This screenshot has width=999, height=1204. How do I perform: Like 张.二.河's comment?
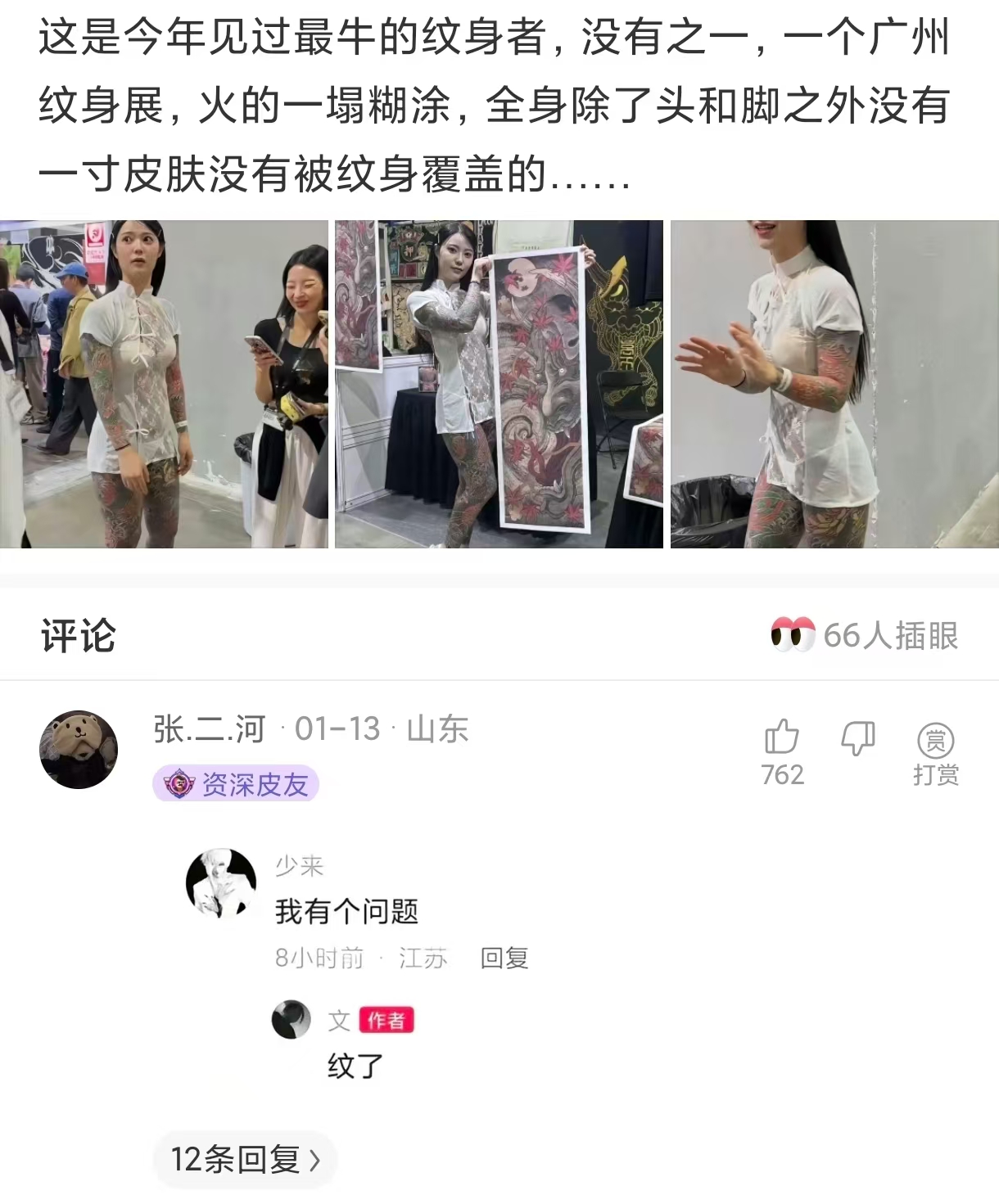tap(782, 737)
